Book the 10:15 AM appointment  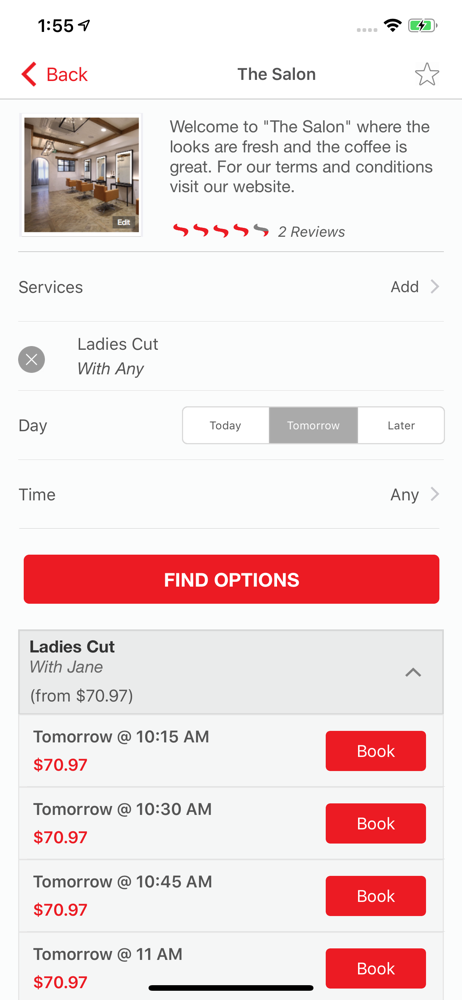(x=376, y=751)
